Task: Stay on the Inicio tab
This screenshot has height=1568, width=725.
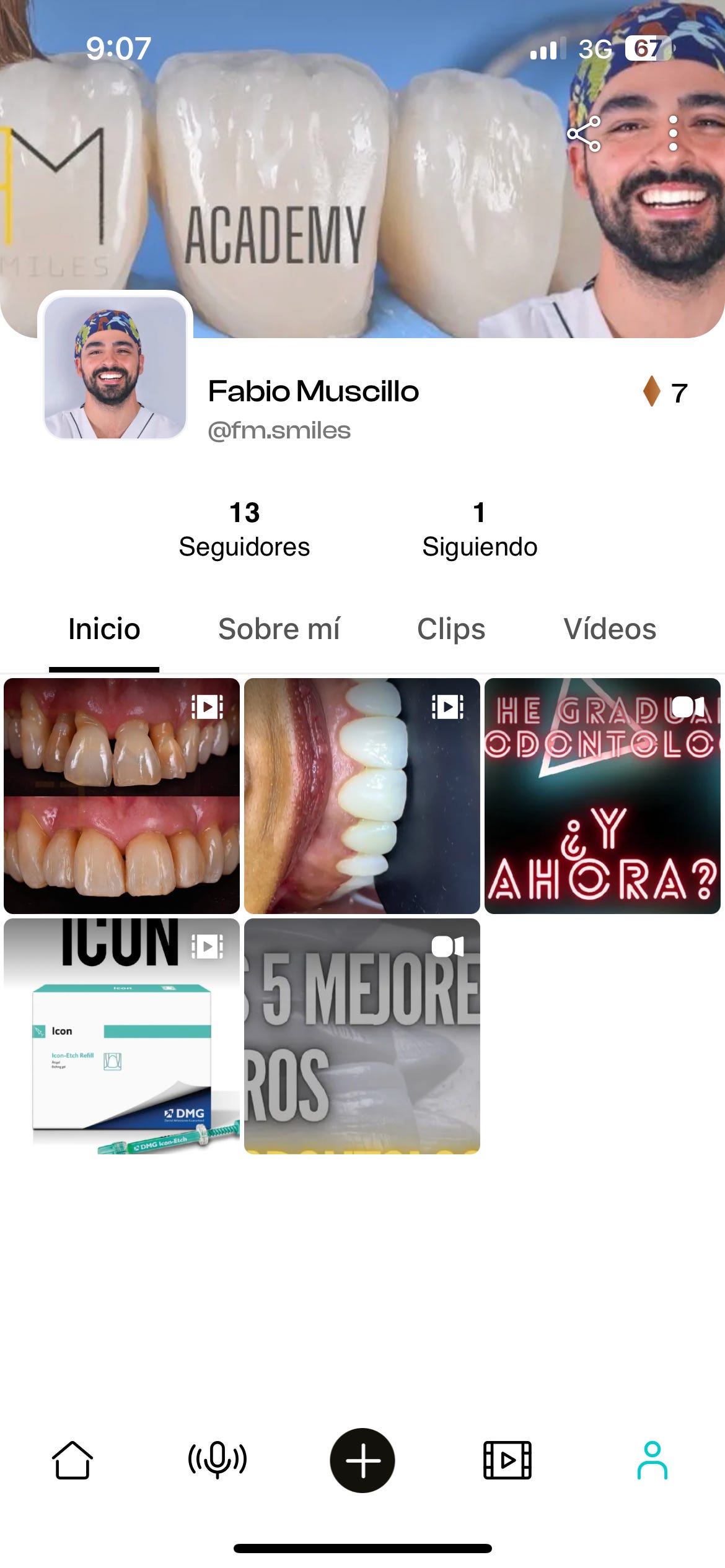Action: click(104, 629)
